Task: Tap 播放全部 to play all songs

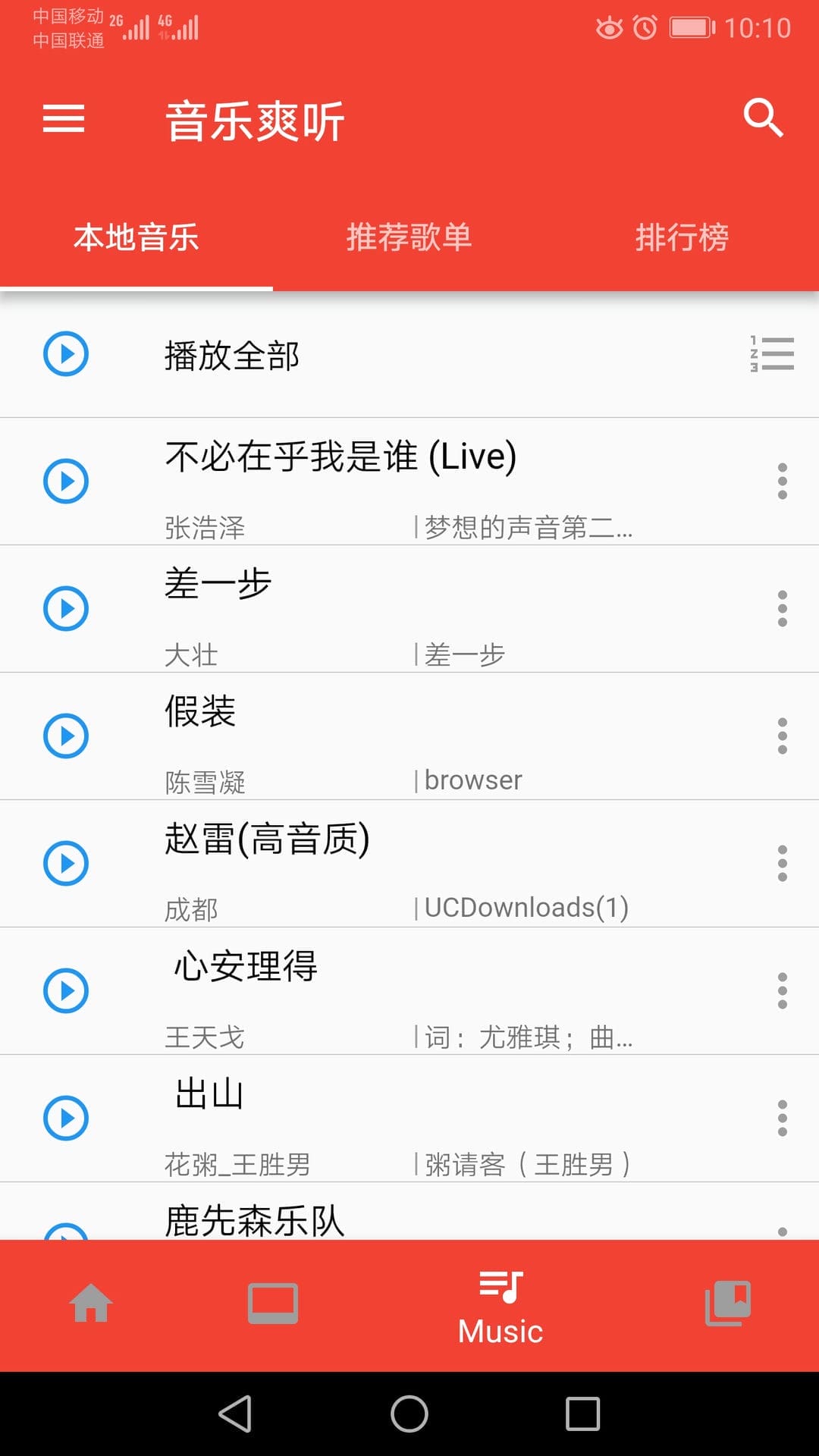Action: click(x=232, y=356)
